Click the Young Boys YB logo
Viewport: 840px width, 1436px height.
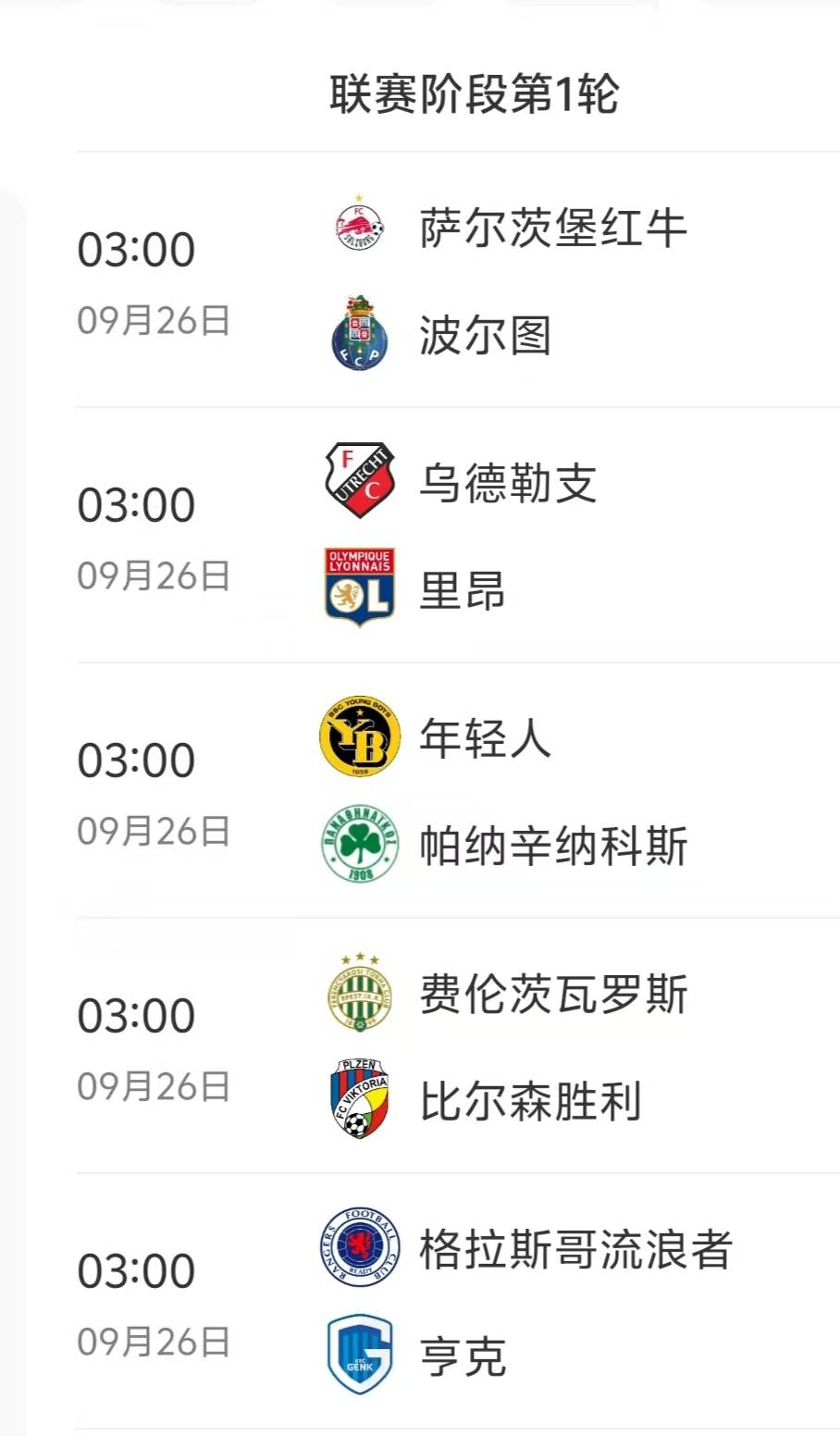tap(360, 740)
